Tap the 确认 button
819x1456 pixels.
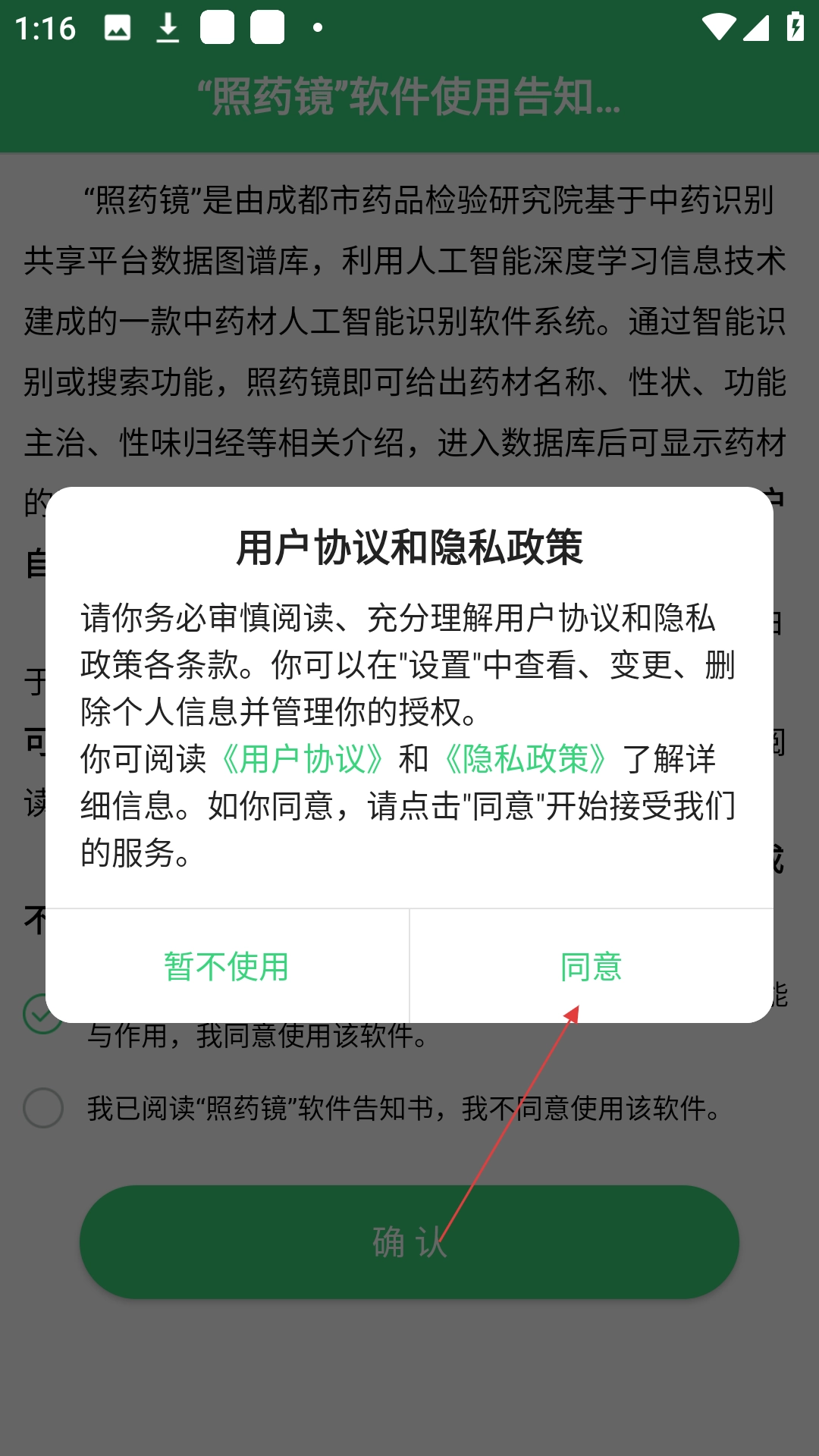coord(409,1241)
